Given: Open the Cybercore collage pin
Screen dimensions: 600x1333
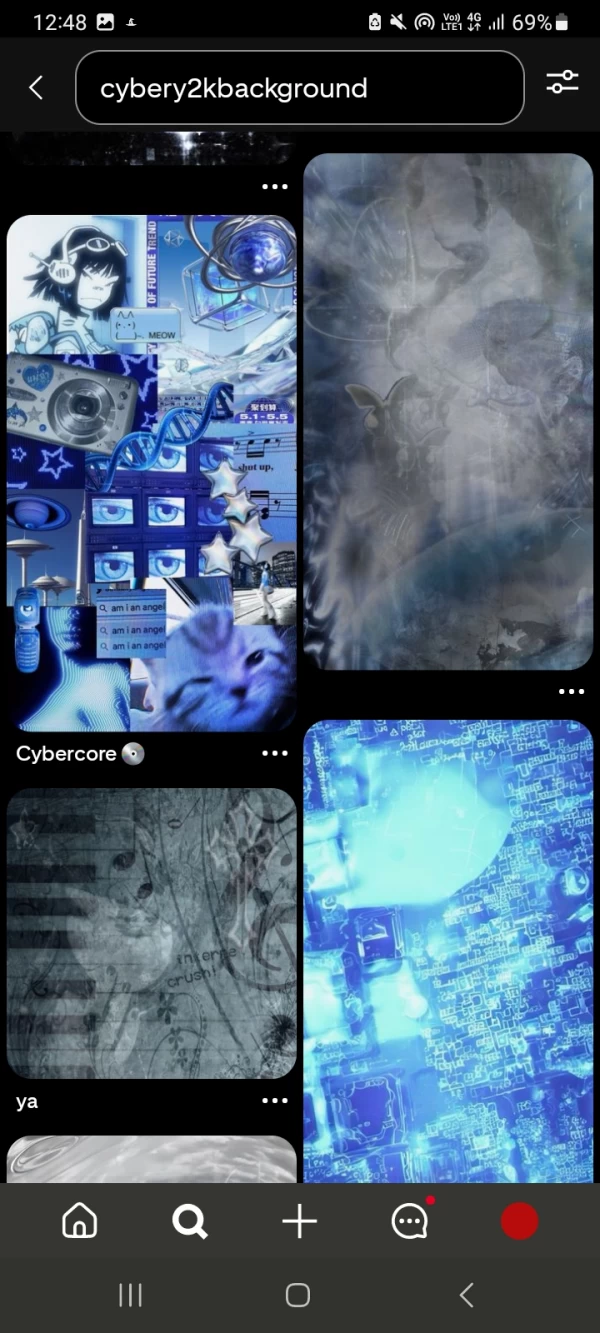Looking at the screenshot, I should (152, 472).
